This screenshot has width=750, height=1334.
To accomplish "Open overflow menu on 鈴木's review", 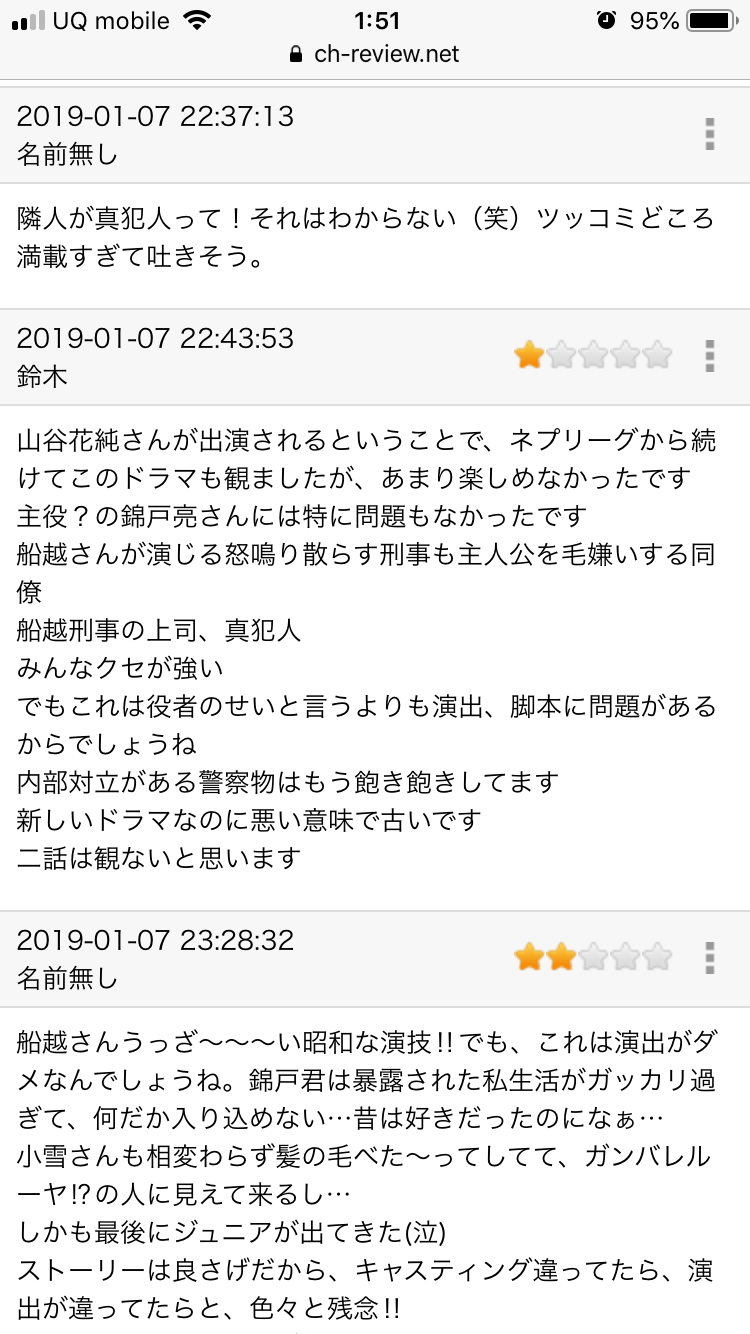I will [x=710, y=356].
